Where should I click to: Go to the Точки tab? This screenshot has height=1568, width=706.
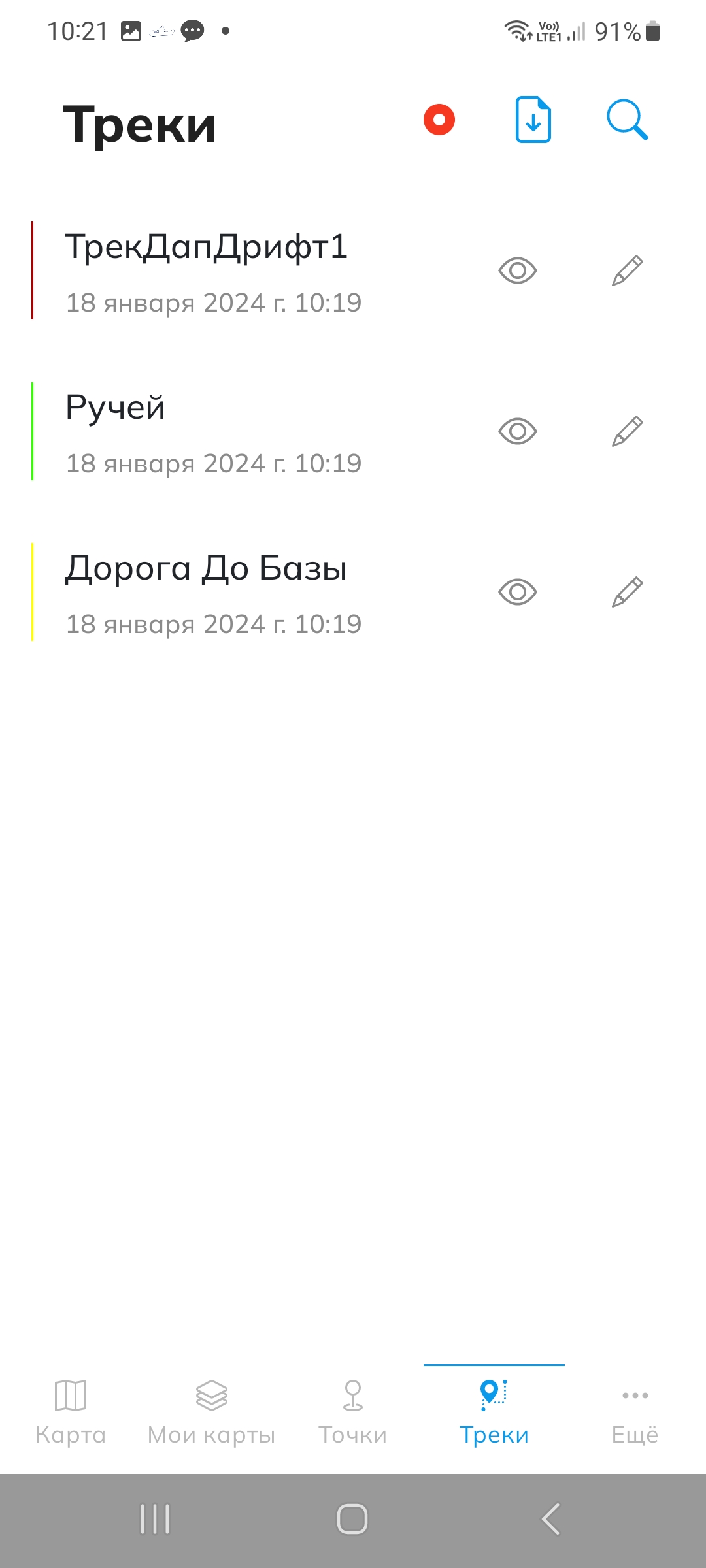353,1413
